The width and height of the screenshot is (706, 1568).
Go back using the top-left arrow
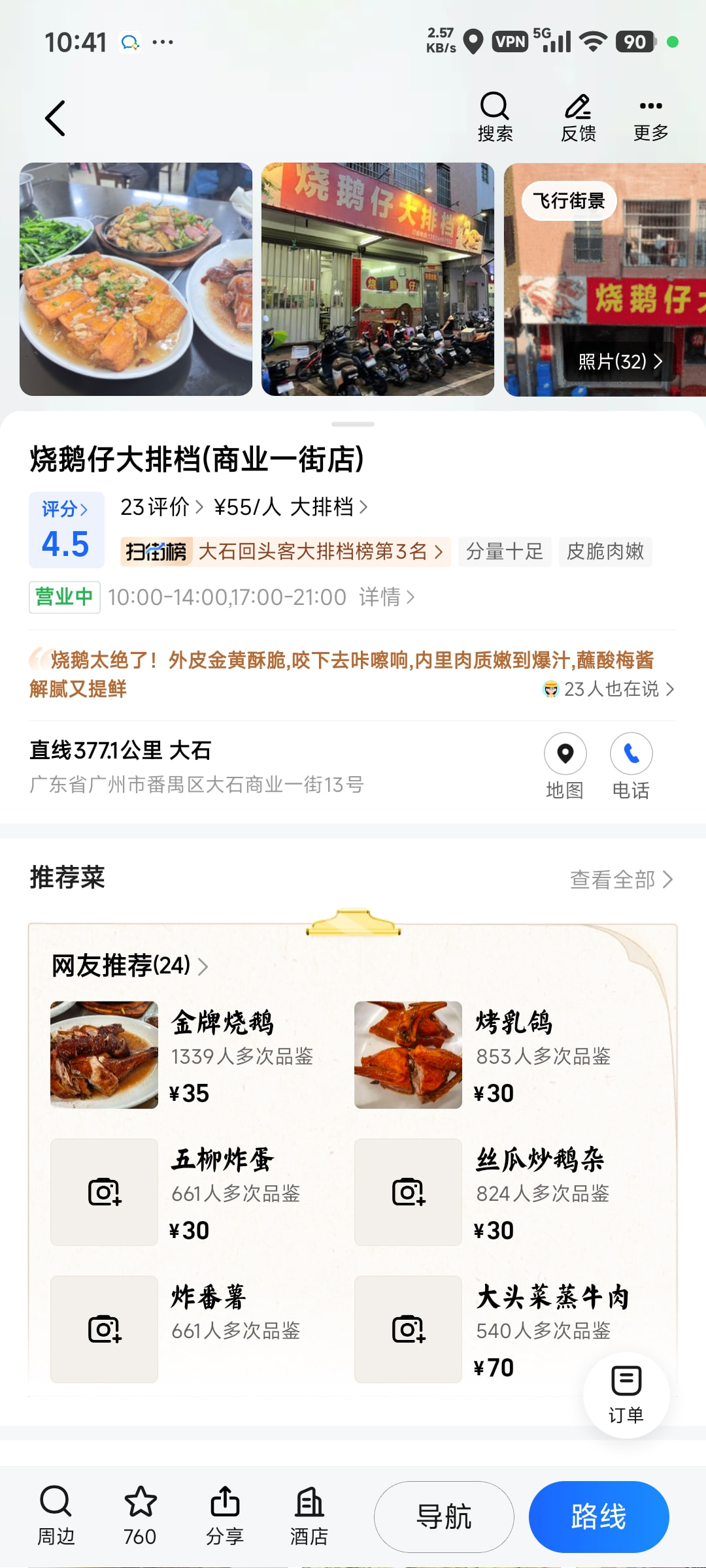click(56, 118)
